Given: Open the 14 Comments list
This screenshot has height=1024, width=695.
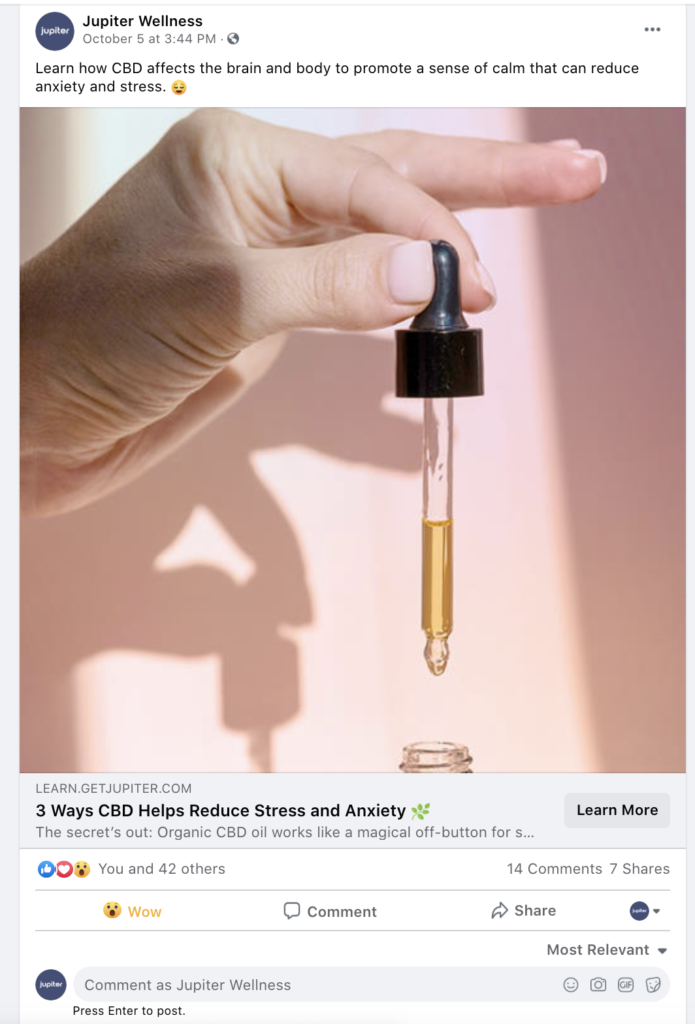Looking at the screenshot, I should (x=554, y=869).
